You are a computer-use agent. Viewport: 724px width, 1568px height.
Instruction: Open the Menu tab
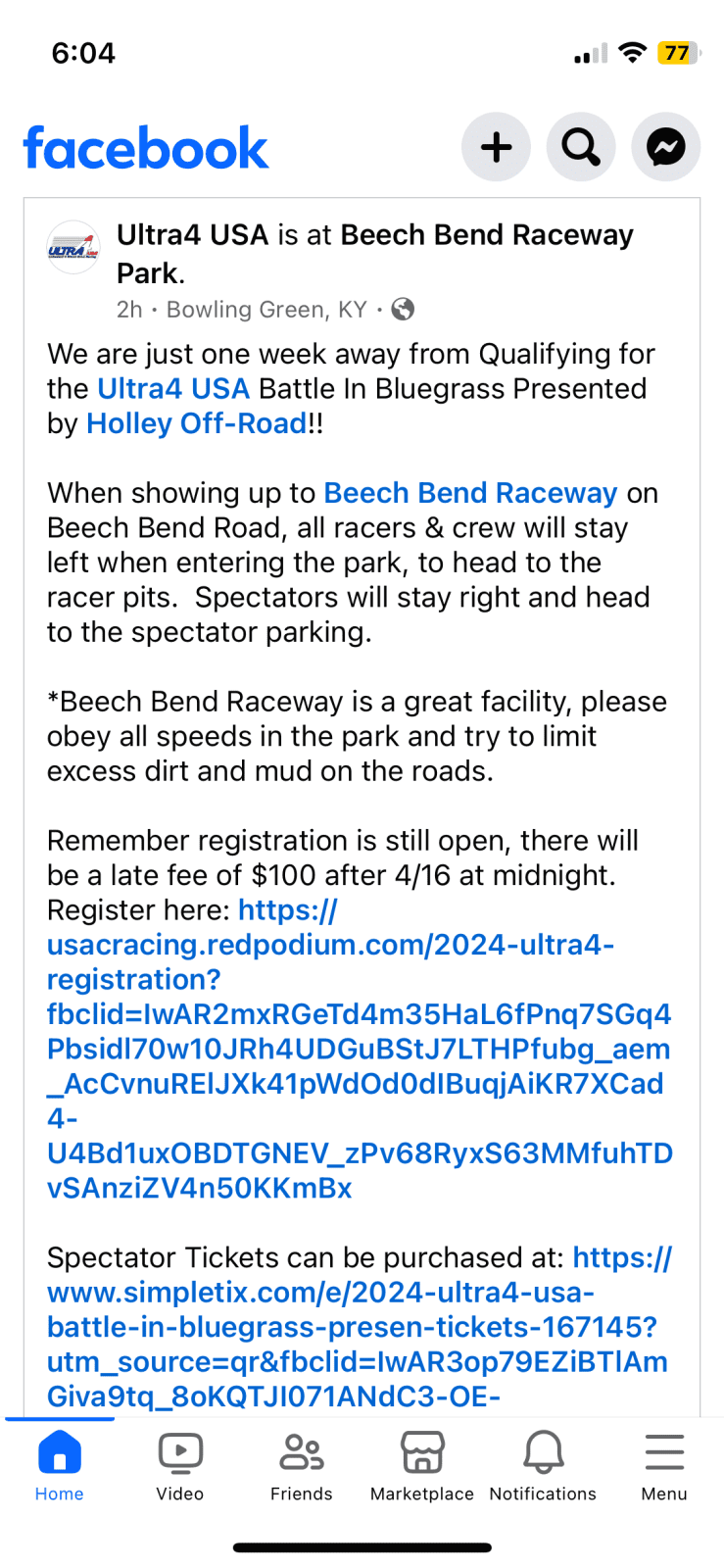664,1465
